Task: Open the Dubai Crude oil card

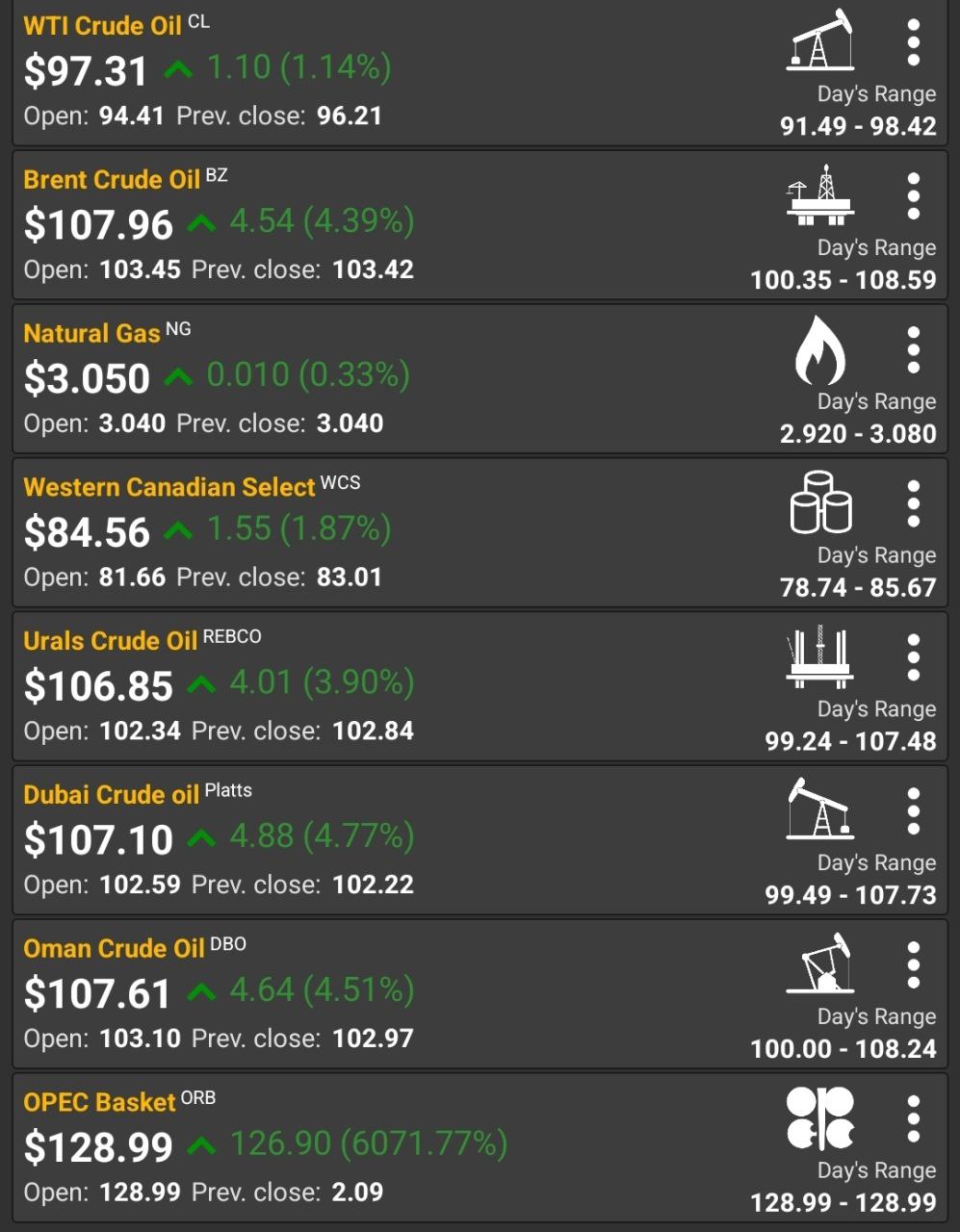Action: [x=385, y=840]
